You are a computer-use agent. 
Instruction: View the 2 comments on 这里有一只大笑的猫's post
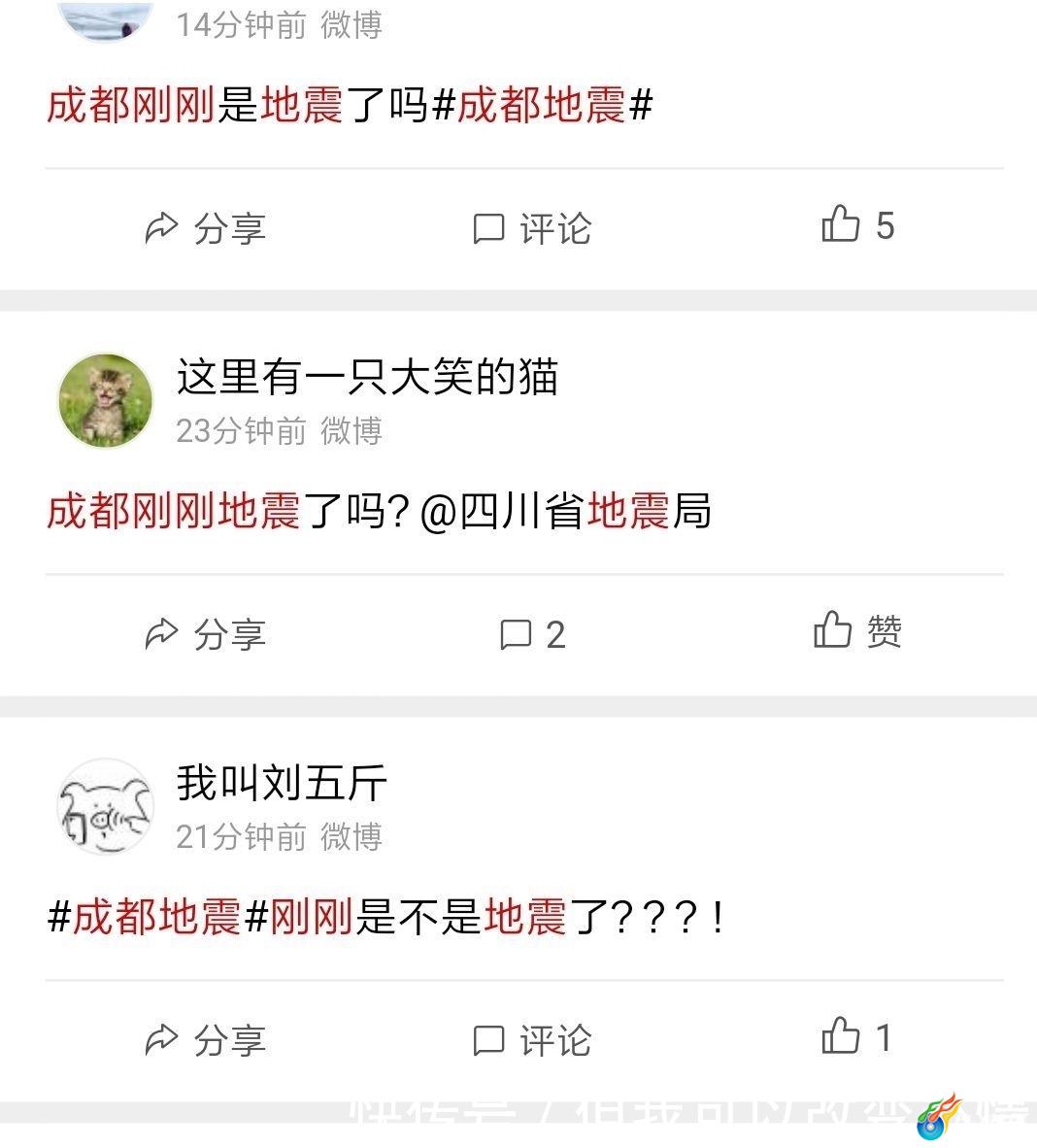531,634
